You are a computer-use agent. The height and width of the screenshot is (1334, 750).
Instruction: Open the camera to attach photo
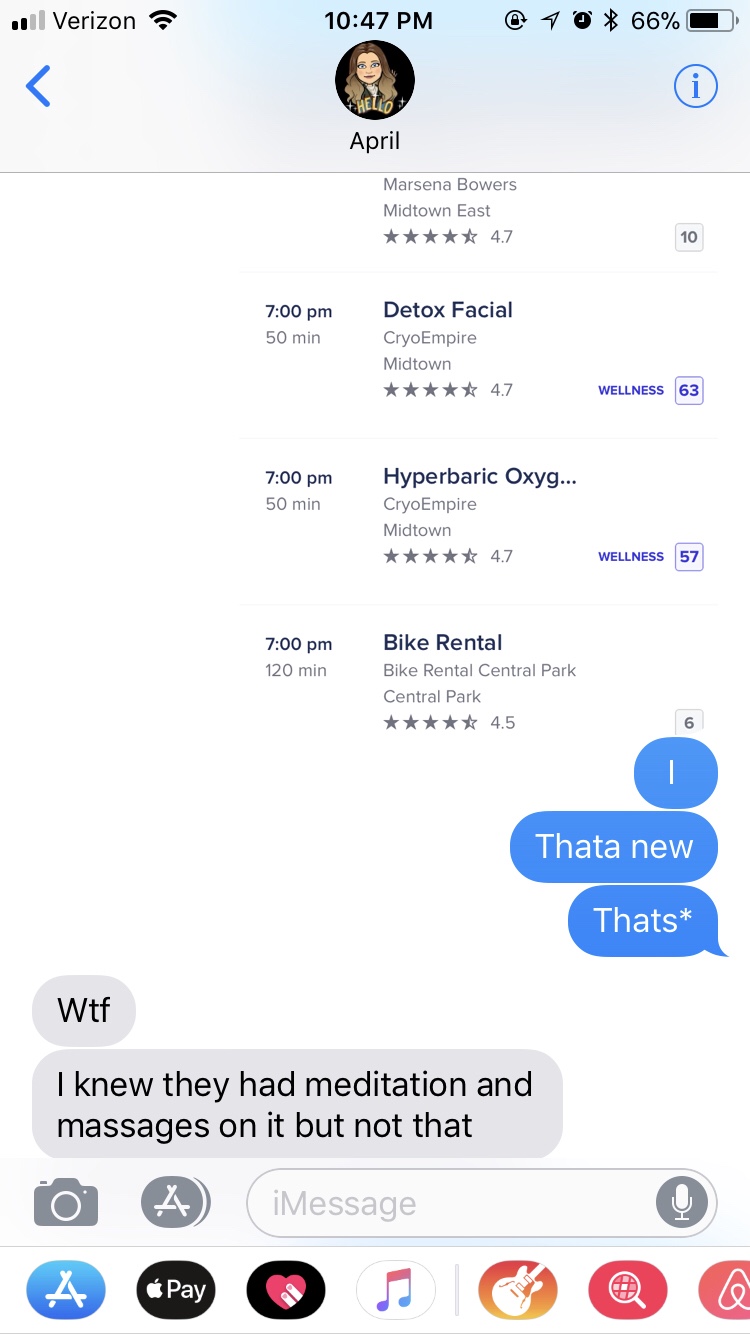point(66,1202)
